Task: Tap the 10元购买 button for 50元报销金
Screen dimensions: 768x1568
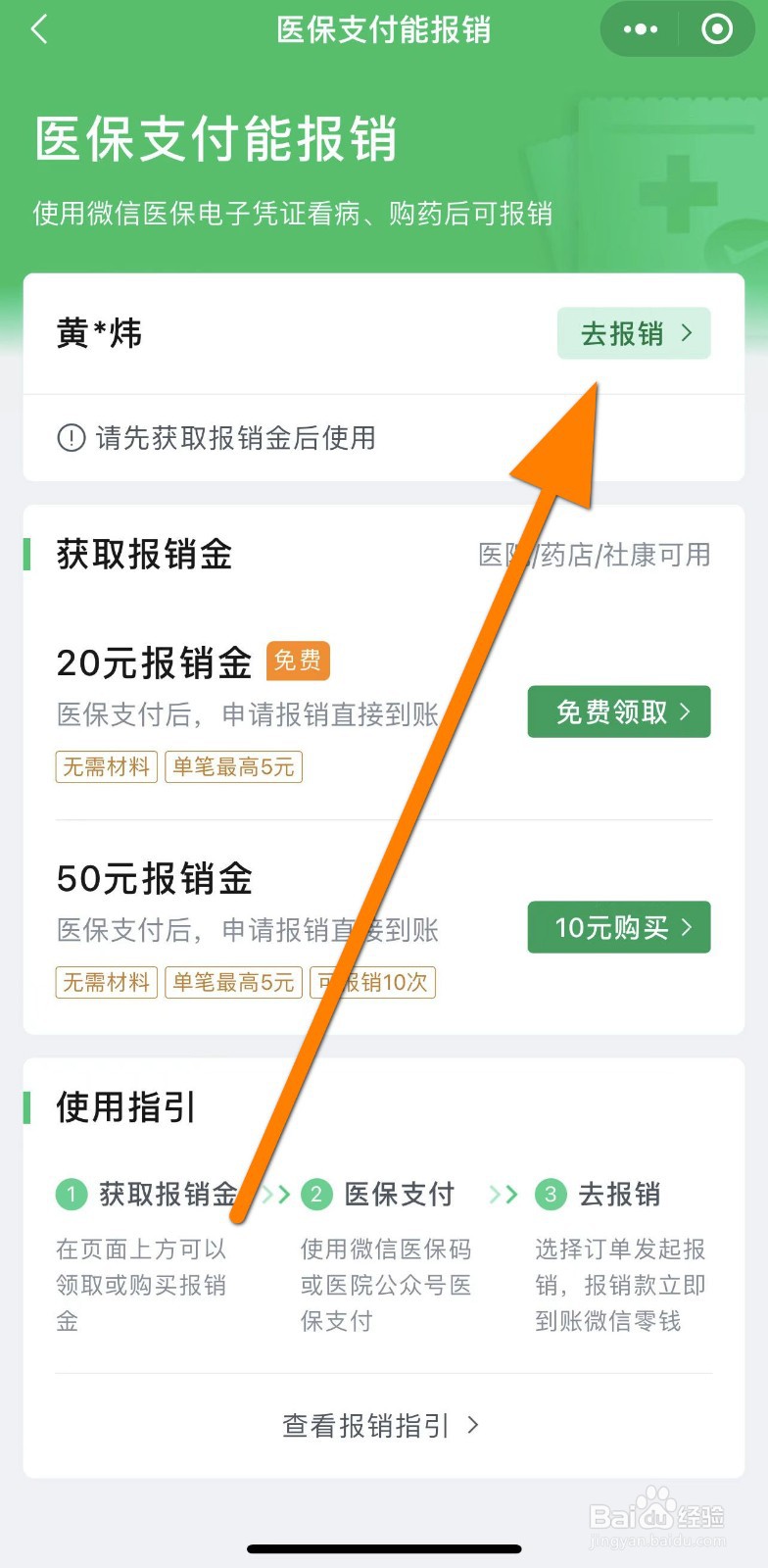Action: point(618,927)
